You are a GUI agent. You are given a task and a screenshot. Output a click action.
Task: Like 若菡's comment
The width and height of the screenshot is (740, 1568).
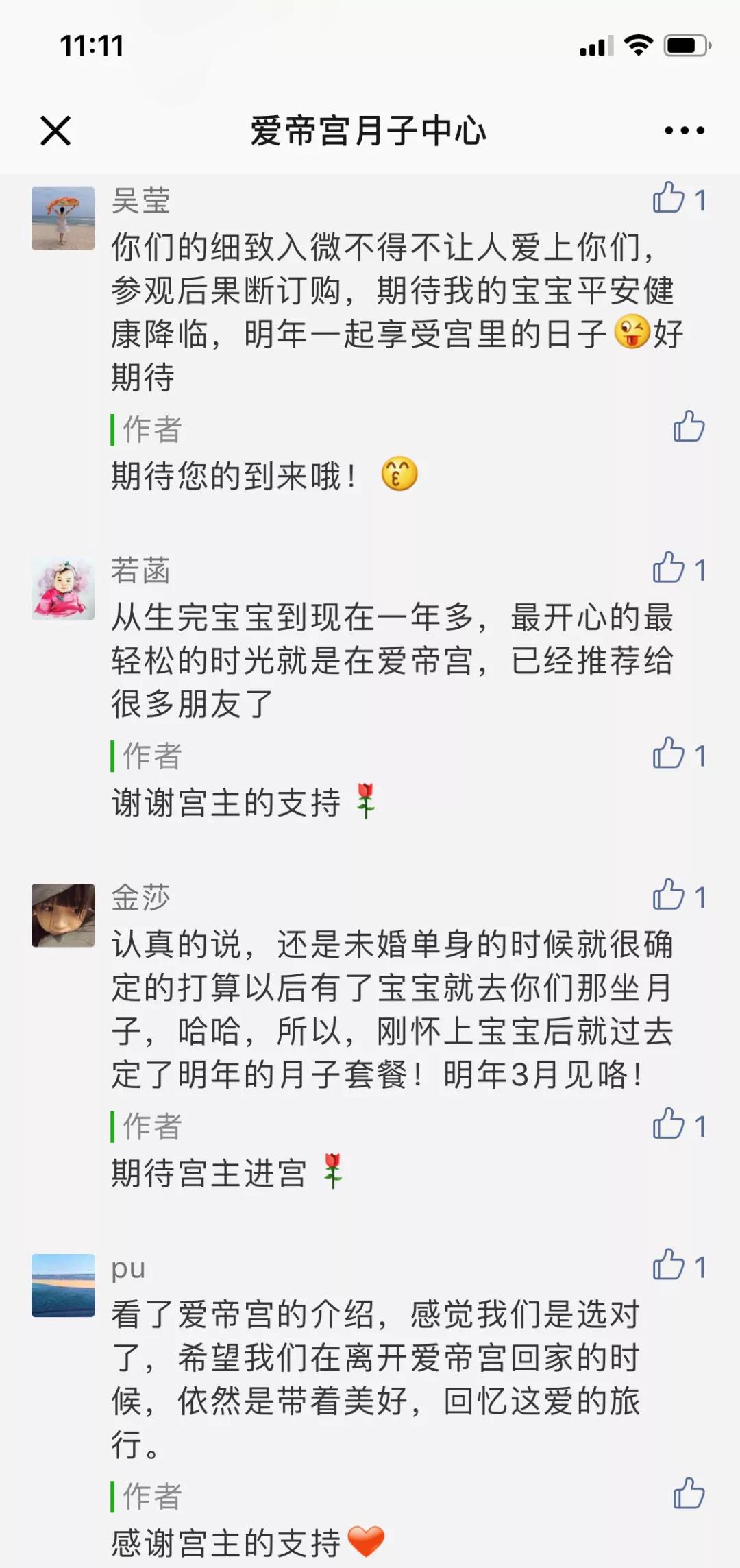tap(669, 569)
